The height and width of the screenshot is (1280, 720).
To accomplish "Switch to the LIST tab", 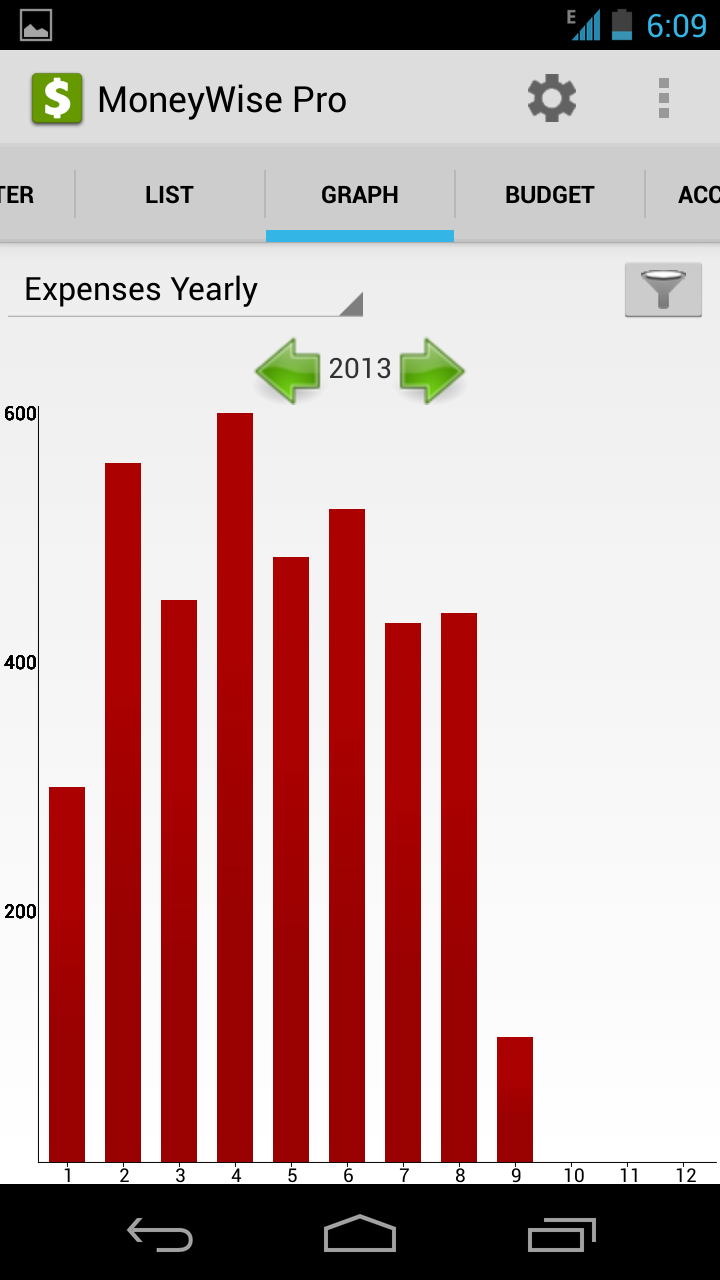I will 169,195.
